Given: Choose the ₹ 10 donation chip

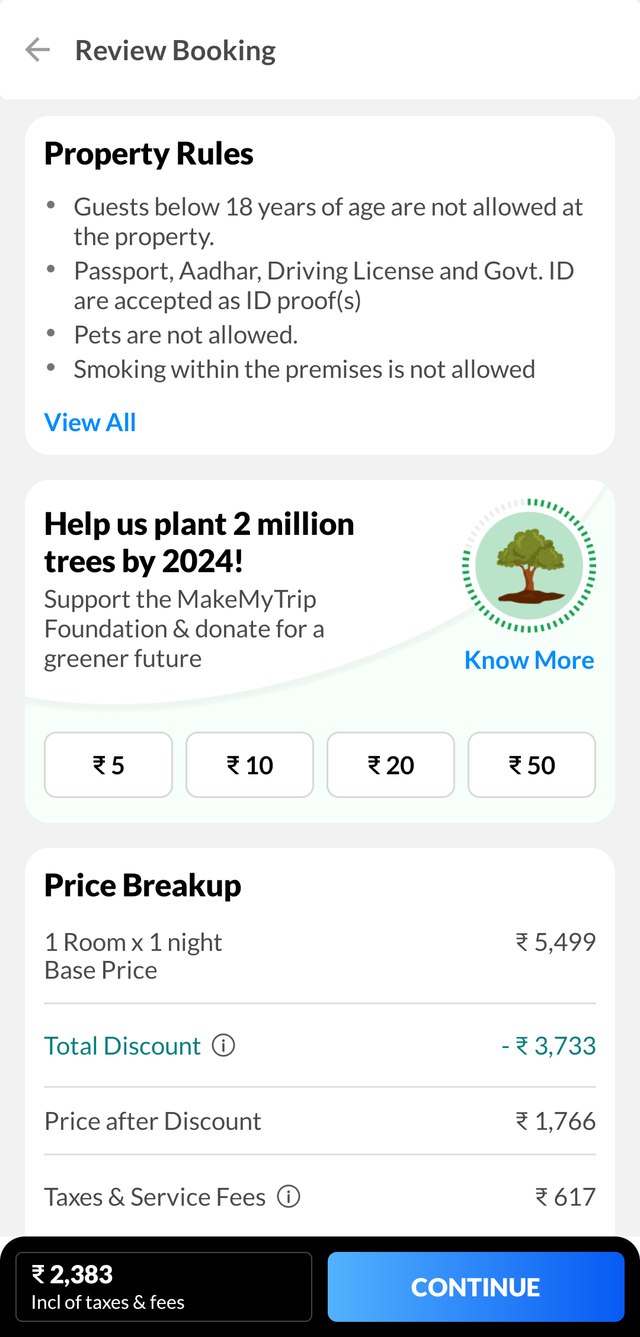Looking at the screenshot, I should click(x=250, y=765).
